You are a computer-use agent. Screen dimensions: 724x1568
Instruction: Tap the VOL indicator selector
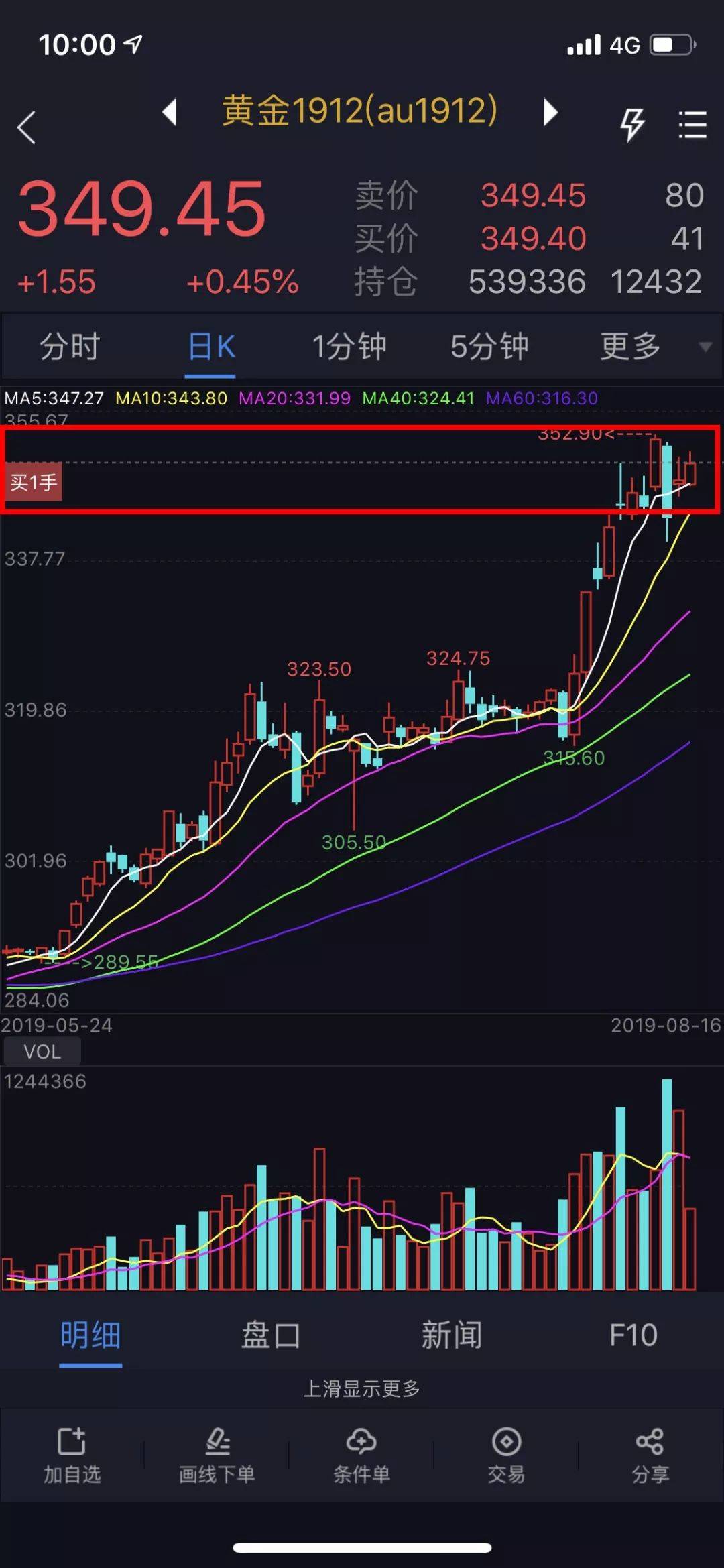42,1051
